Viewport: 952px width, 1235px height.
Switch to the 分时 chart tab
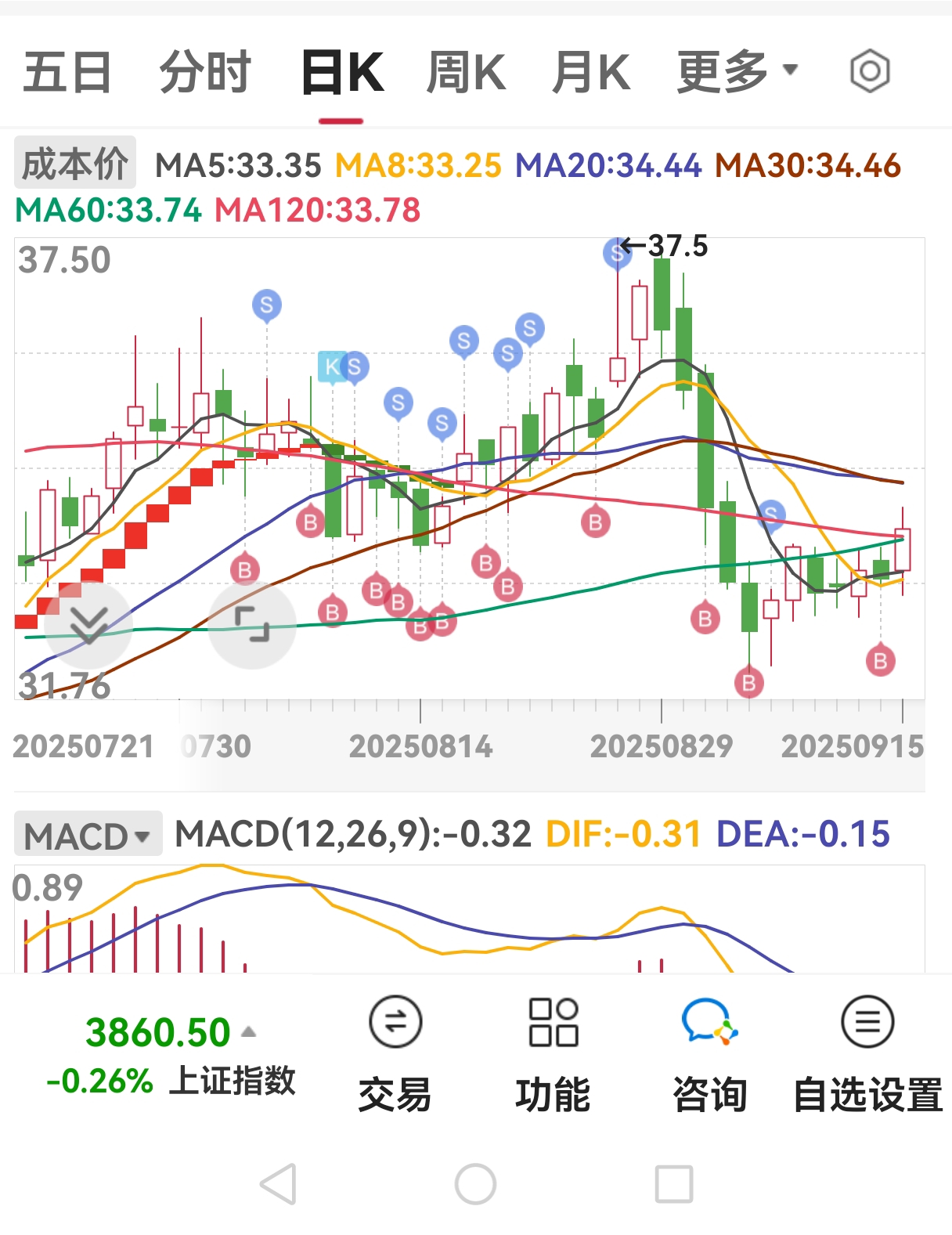205,72
